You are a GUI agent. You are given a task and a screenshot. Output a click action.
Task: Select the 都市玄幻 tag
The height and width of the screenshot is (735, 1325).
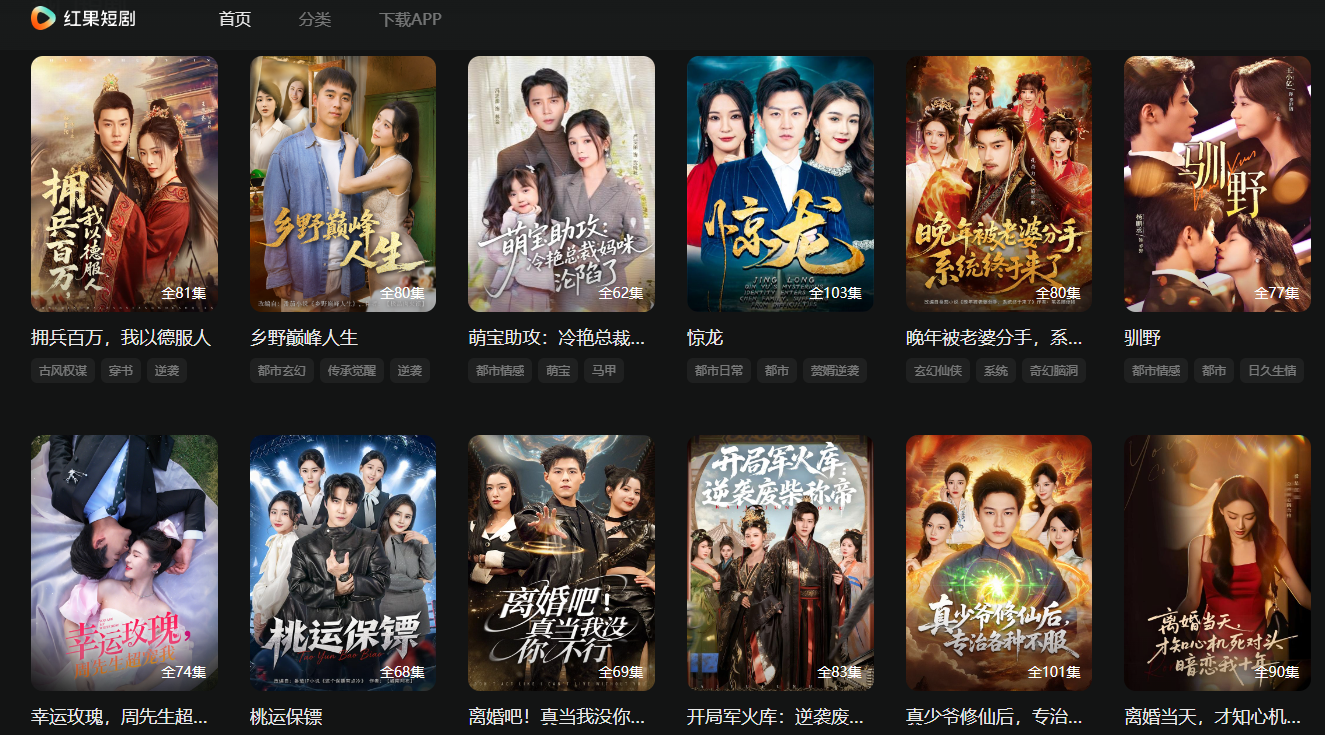pyautogui.click(x=281, y=371)
